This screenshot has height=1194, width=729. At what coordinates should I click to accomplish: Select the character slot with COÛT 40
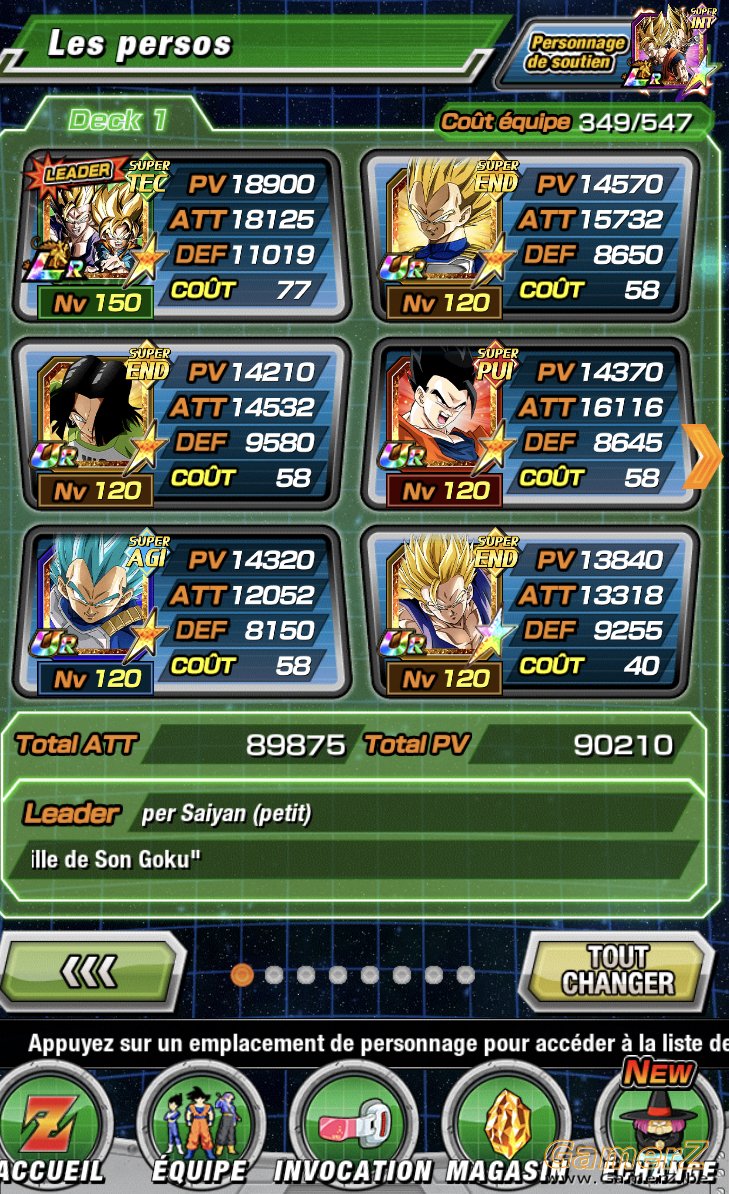coord(530,611)
